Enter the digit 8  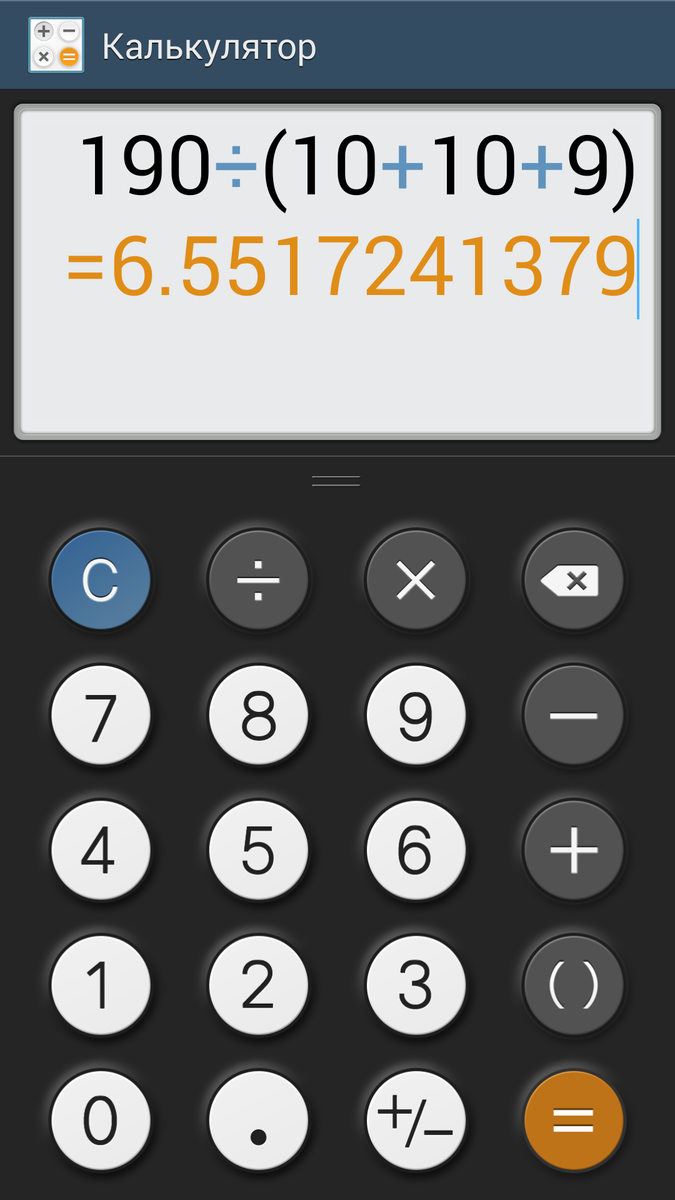click(258, 716)
